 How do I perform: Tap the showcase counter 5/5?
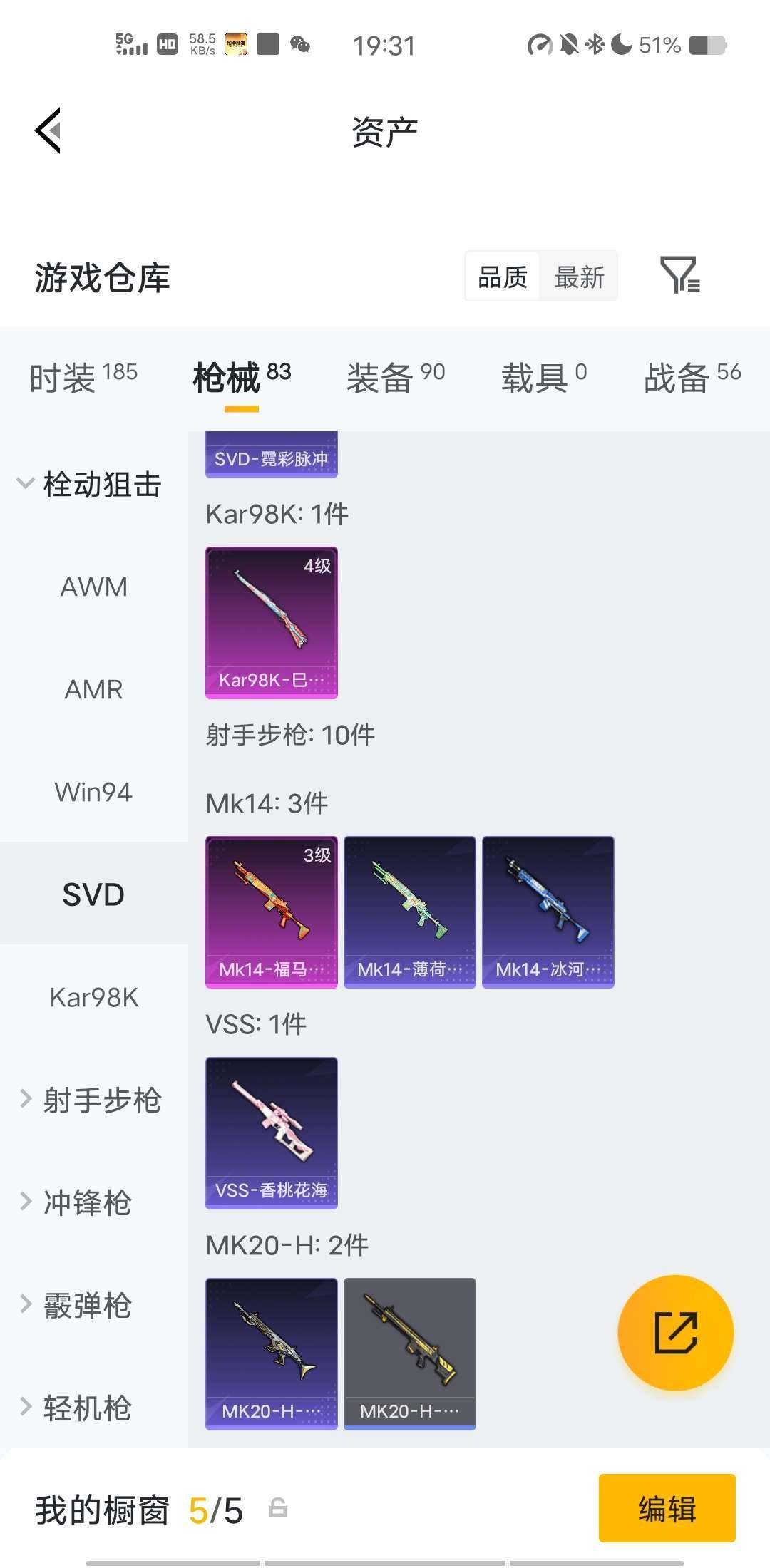coord(214,1508)
